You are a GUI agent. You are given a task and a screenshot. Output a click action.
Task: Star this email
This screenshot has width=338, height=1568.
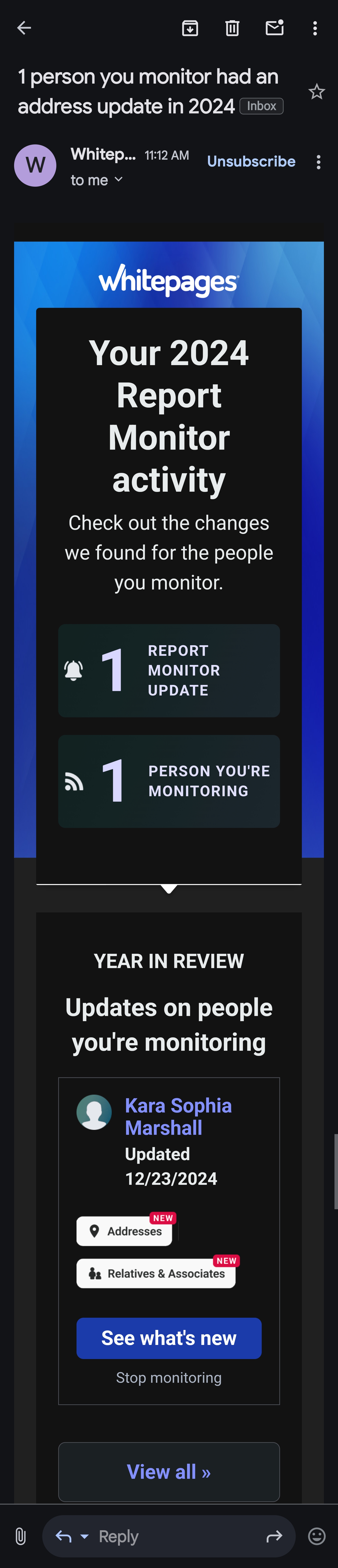tap(316, 92)
